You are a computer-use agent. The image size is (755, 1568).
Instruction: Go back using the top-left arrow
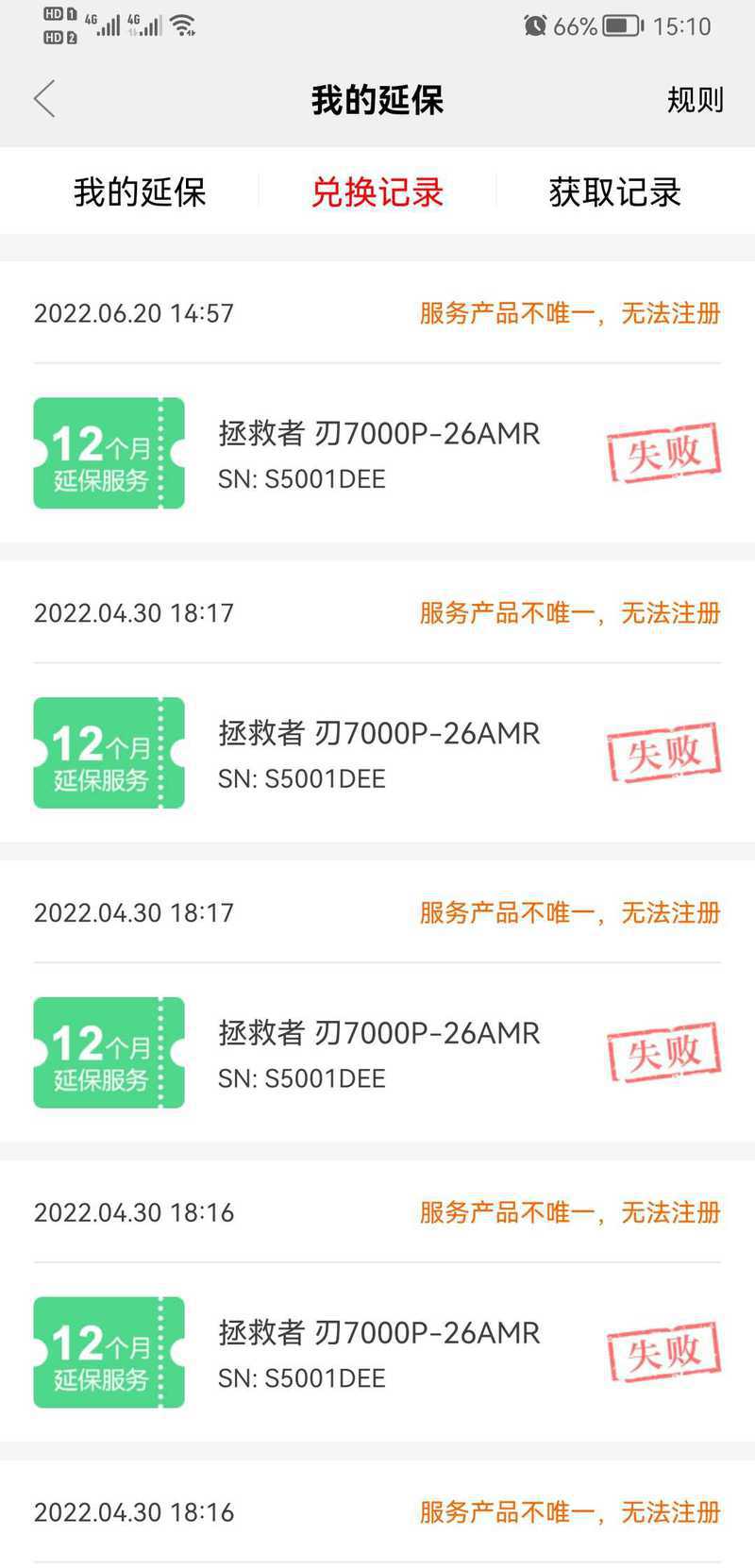click(44, 99)
